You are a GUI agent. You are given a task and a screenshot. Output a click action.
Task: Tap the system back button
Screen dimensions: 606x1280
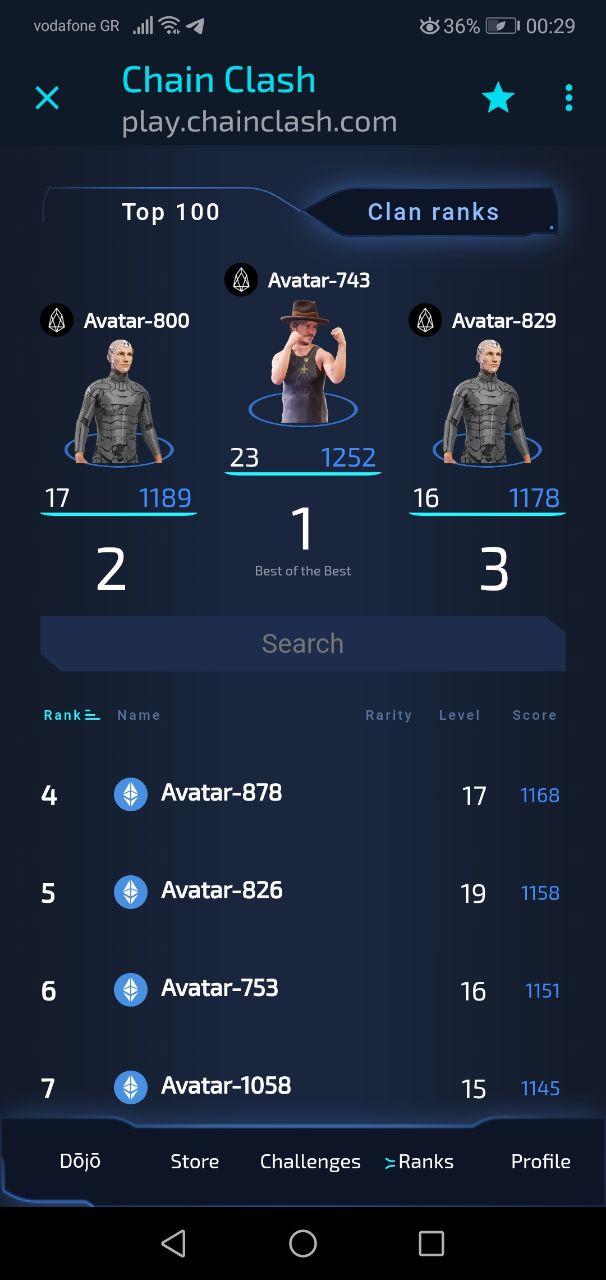pyautogui.click(x=174, y=1243)
